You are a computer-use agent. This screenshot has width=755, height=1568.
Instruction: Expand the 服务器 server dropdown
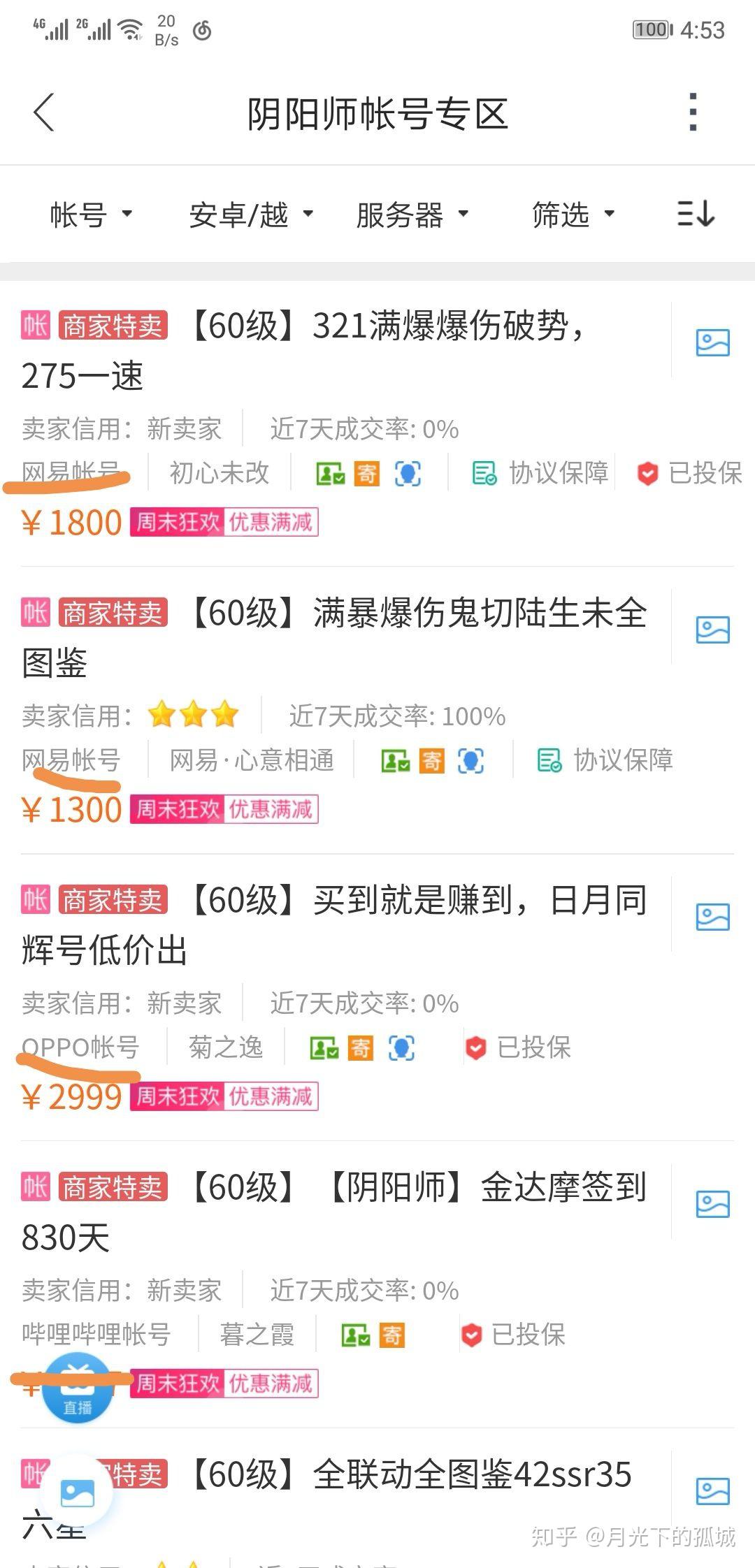click(x=412, y=215)
